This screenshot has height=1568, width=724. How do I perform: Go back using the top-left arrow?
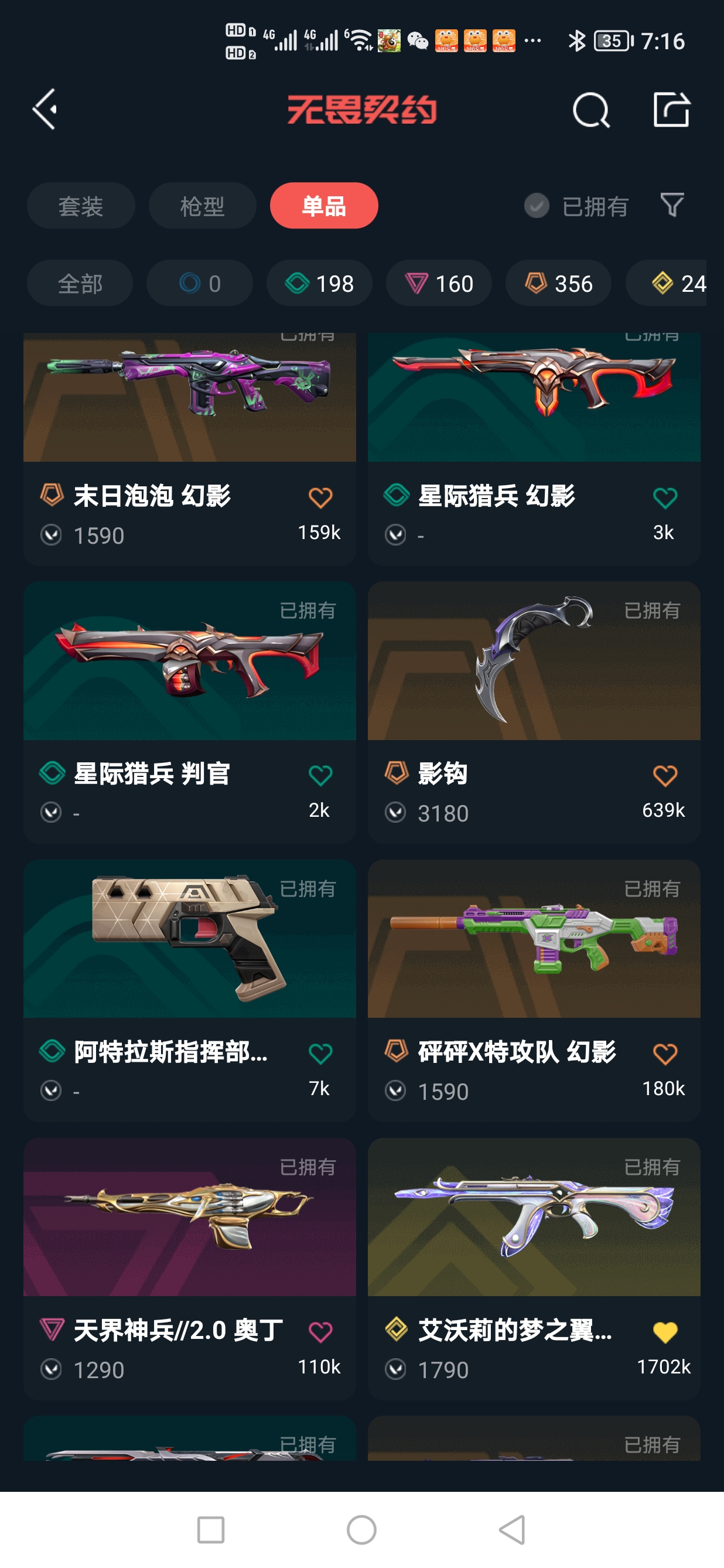[x=45, y=110]
